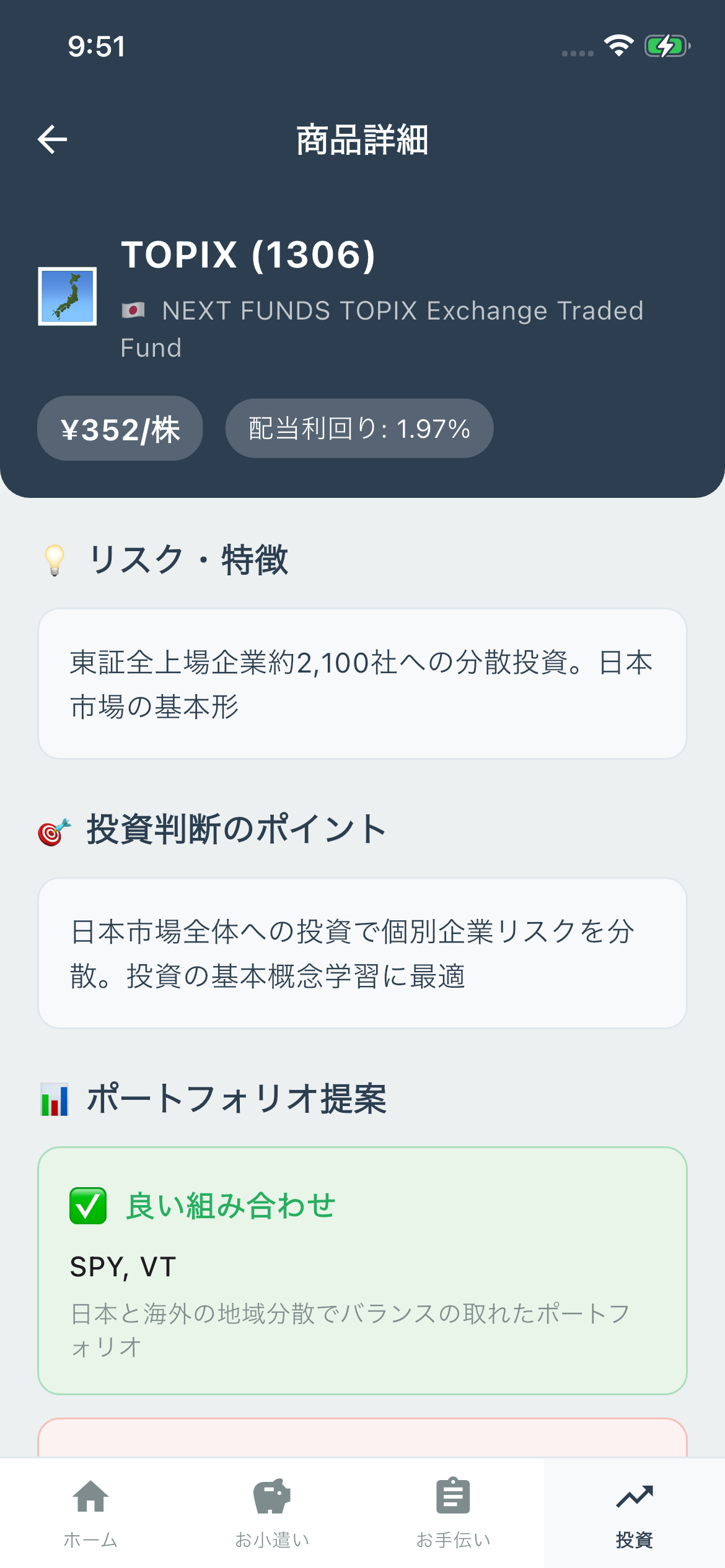This screenshot has height=1568, width=725.
Task: Tap the 配当利回り 1.97% badge
Action: pos(358,428)
